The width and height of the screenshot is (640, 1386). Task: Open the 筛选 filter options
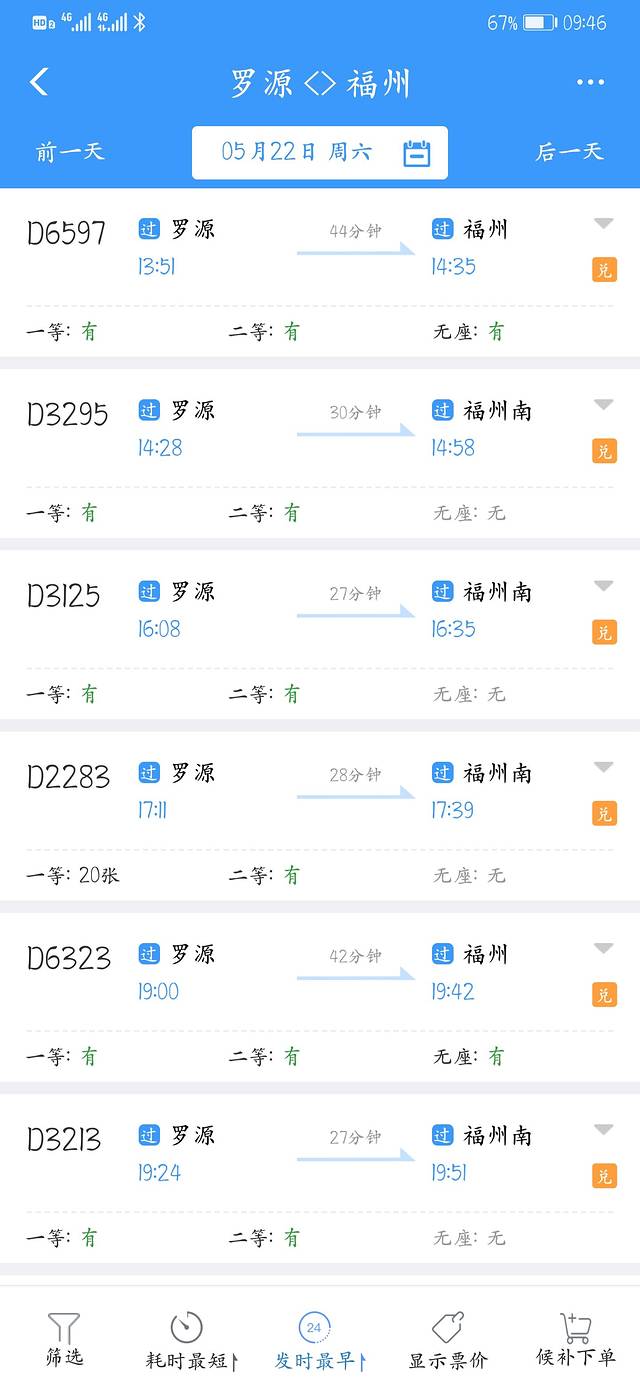(64, 1340)
